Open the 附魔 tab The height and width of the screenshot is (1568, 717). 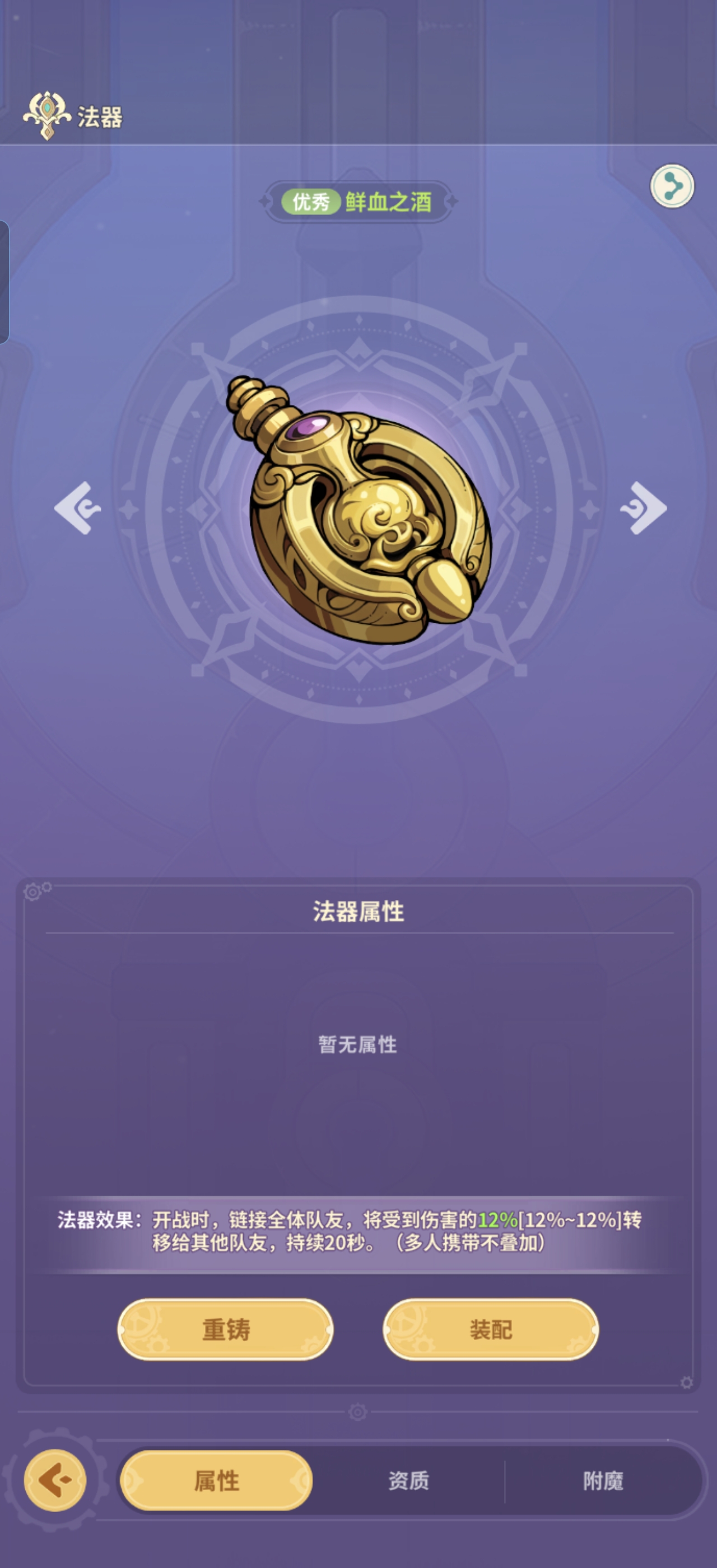[603, 1480]
